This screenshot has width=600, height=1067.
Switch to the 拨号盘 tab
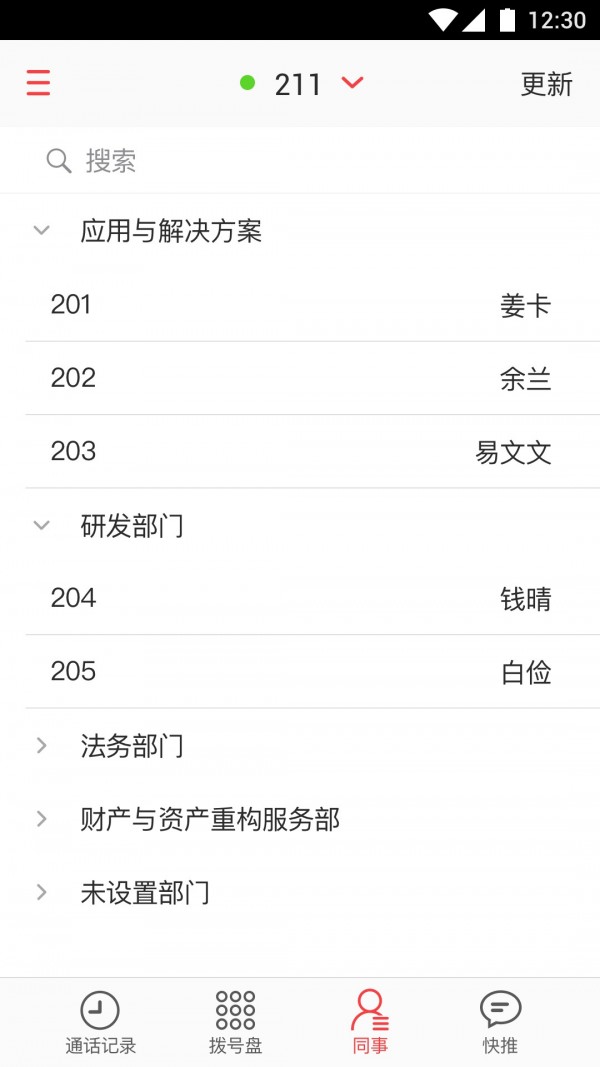tap(235, 1023)
